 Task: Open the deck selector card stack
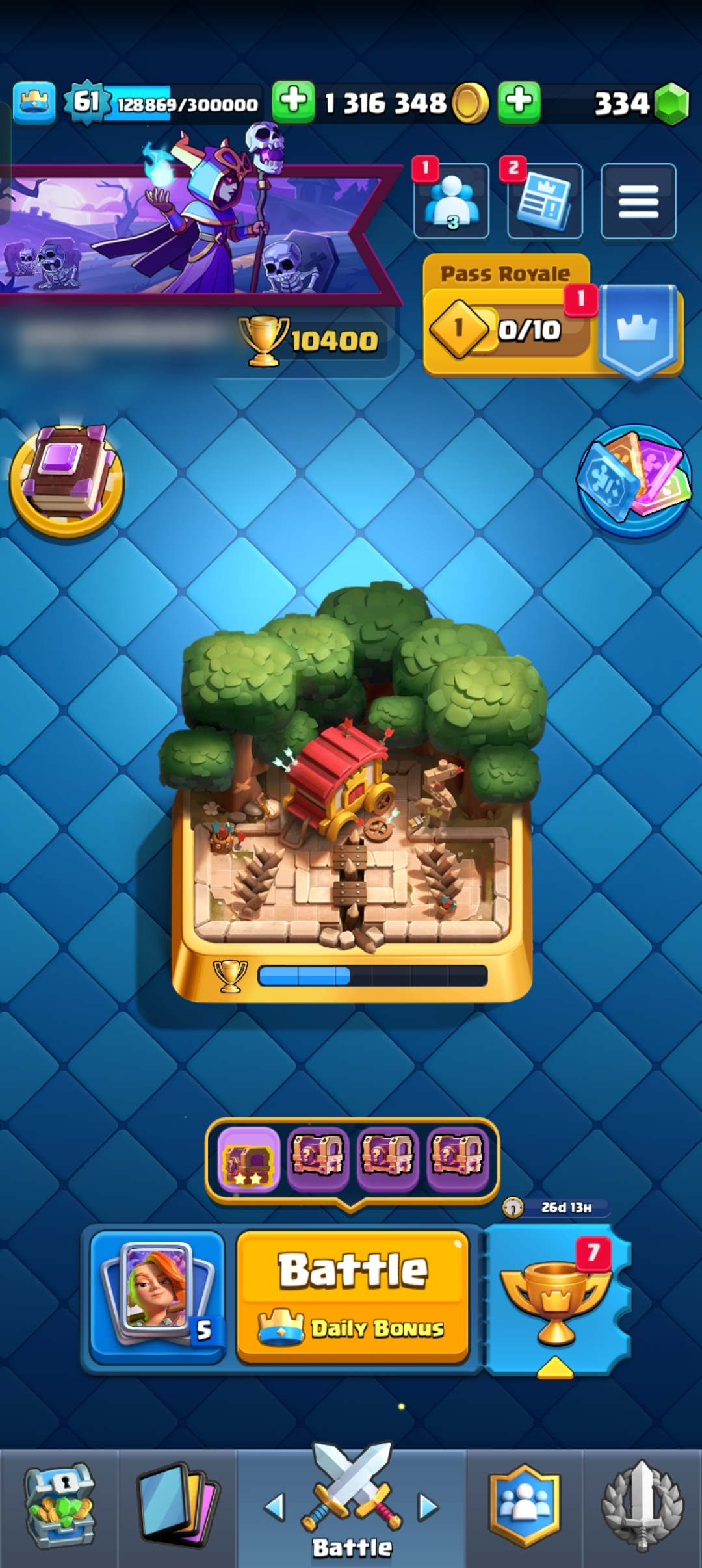point(157,1295)
